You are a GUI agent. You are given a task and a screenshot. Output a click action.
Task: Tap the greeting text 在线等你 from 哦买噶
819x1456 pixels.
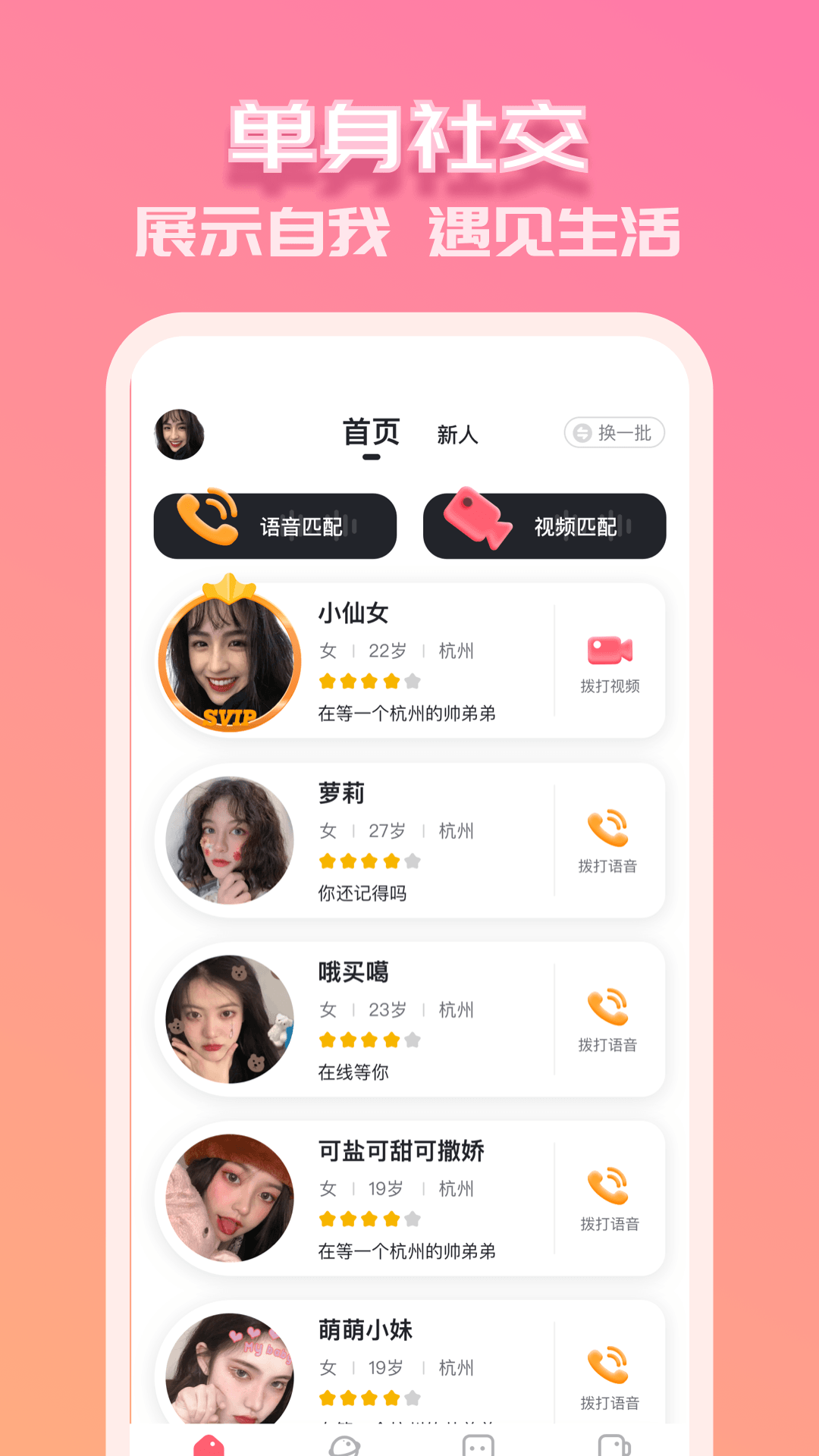coord(353,1072)
